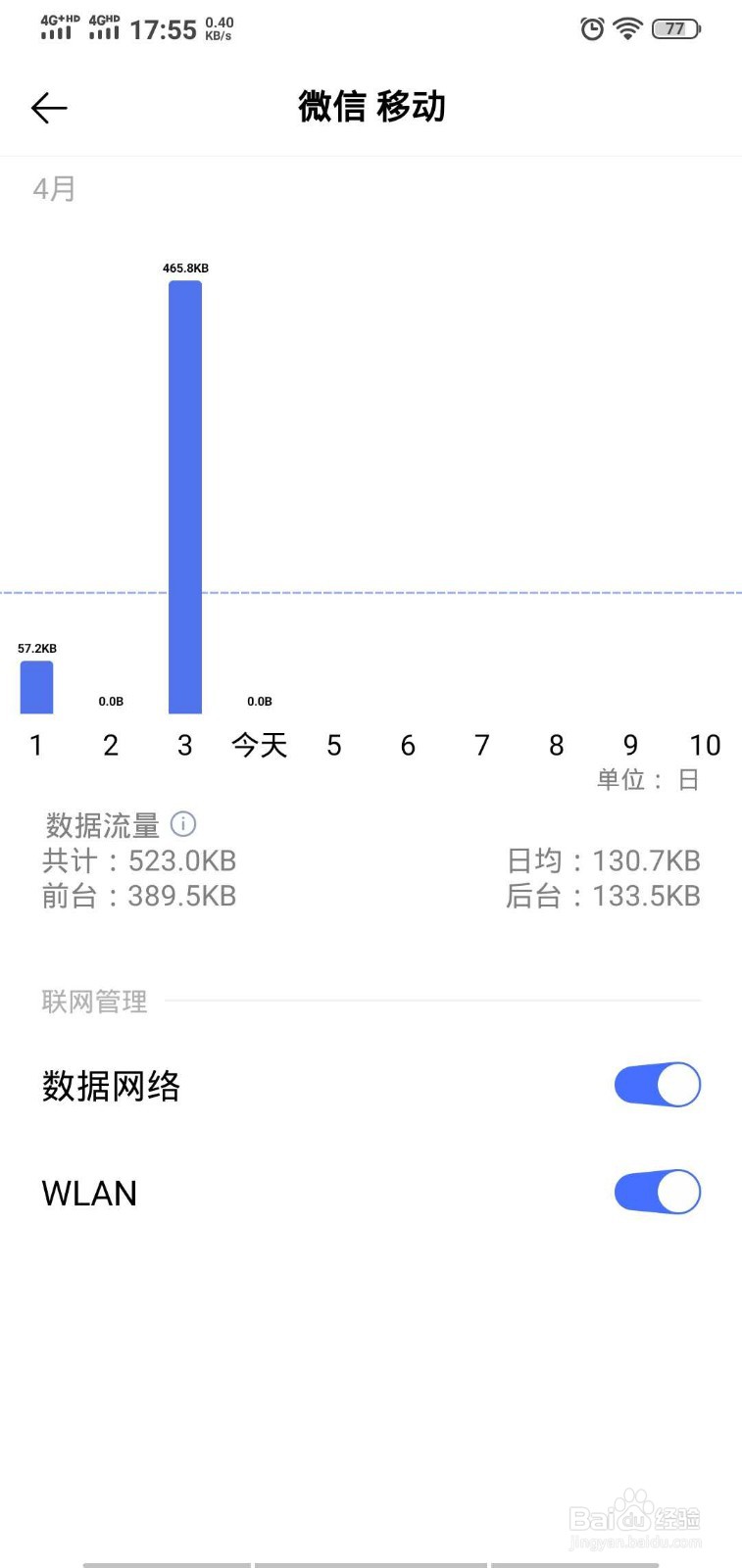Turn off the WLAN switch
Screen dimensions: 742x1568
point(657,1192)
